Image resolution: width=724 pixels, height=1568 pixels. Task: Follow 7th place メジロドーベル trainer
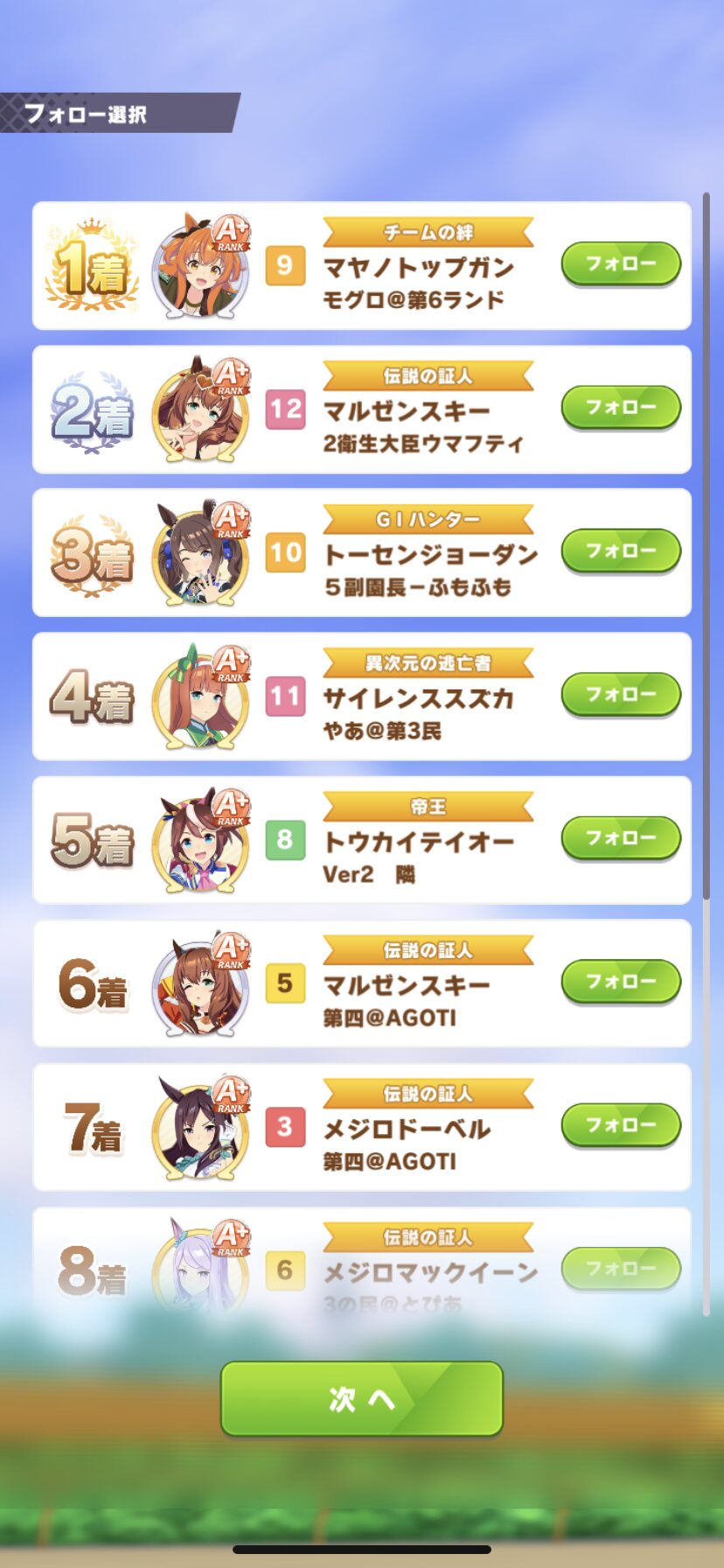[x=621, y=1125]
